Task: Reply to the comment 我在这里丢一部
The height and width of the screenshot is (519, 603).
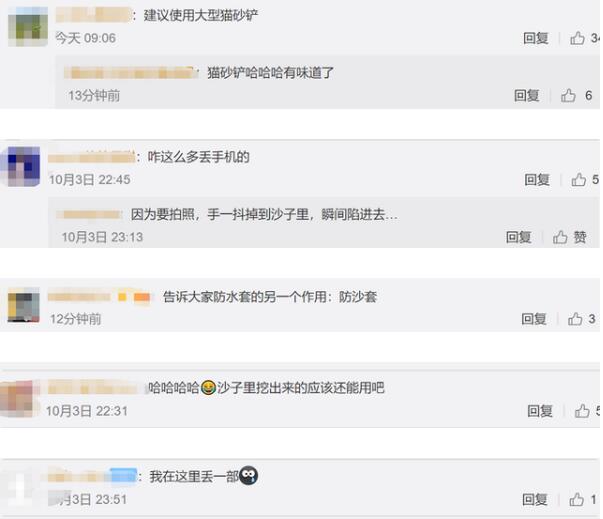Action: pos(535,499)
